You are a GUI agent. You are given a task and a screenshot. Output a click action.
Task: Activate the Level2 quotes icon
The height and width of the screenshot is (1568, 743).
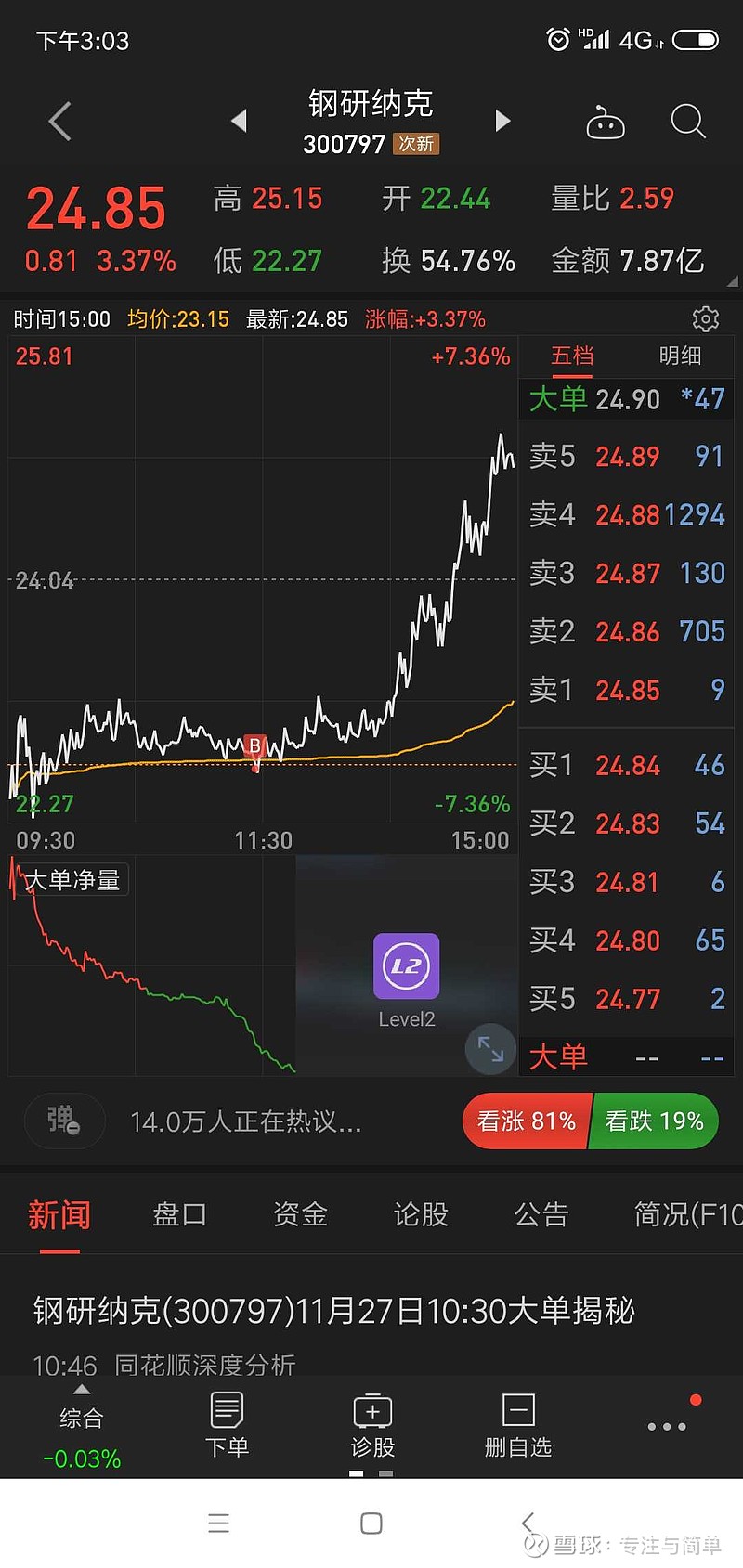pos(406,965)
